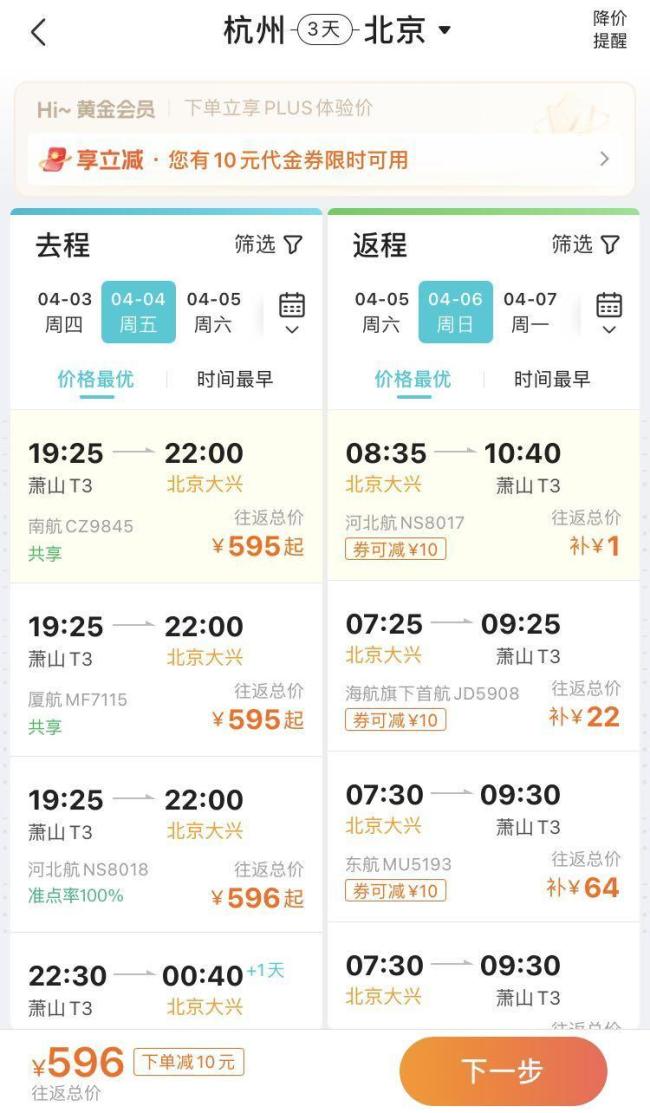Select 04-05 周六 as return date

(x=381, y=311)
